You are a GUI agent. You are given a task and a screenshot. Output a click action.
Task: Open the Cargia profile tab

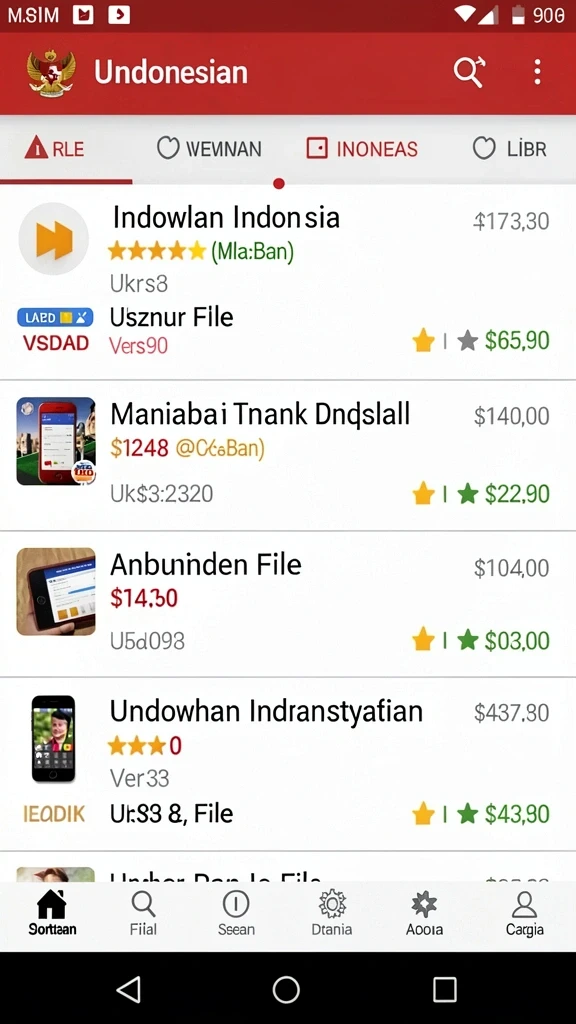coord(524,914)
